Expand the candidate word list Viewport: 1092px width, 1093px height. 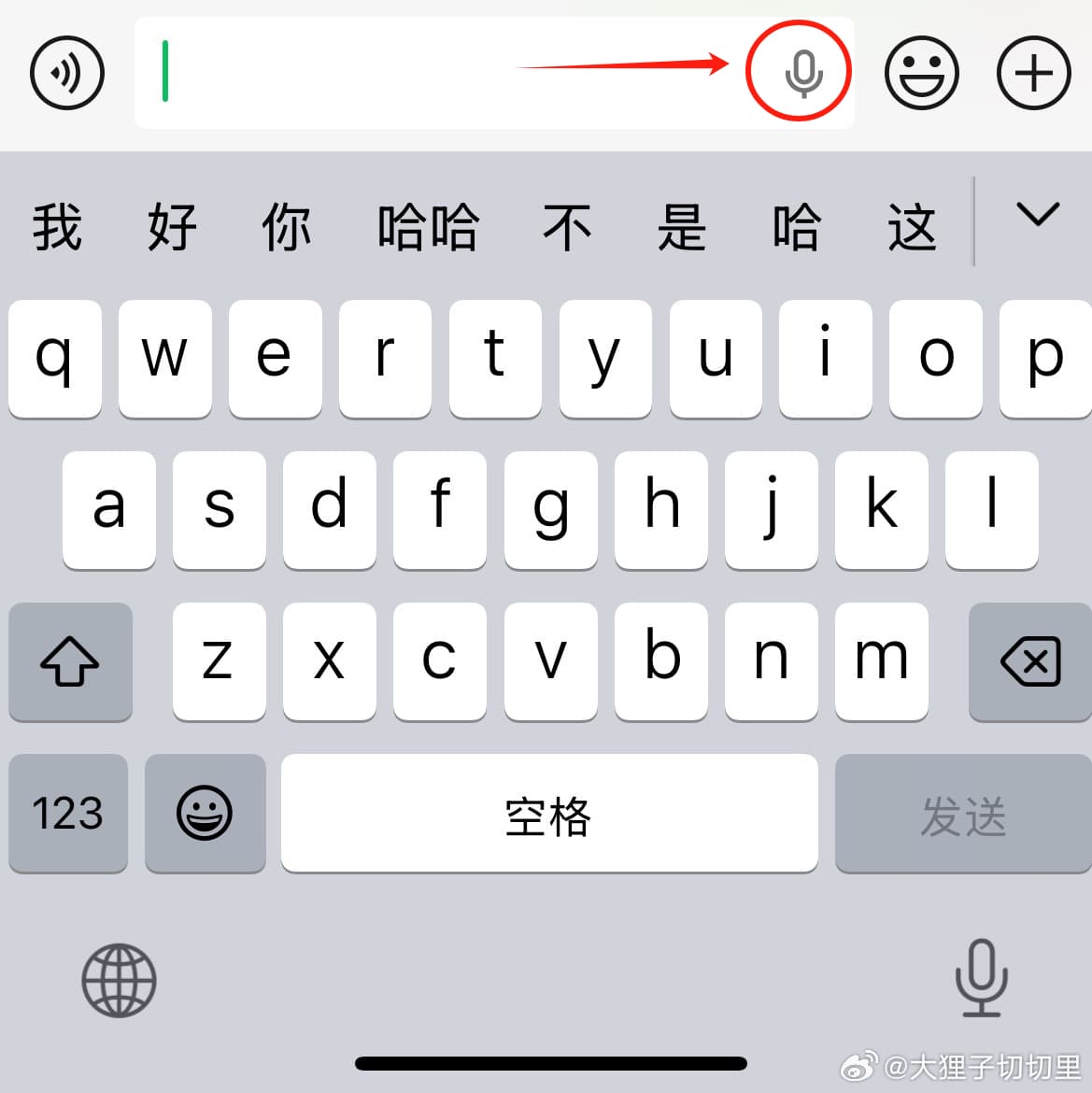1037,216
